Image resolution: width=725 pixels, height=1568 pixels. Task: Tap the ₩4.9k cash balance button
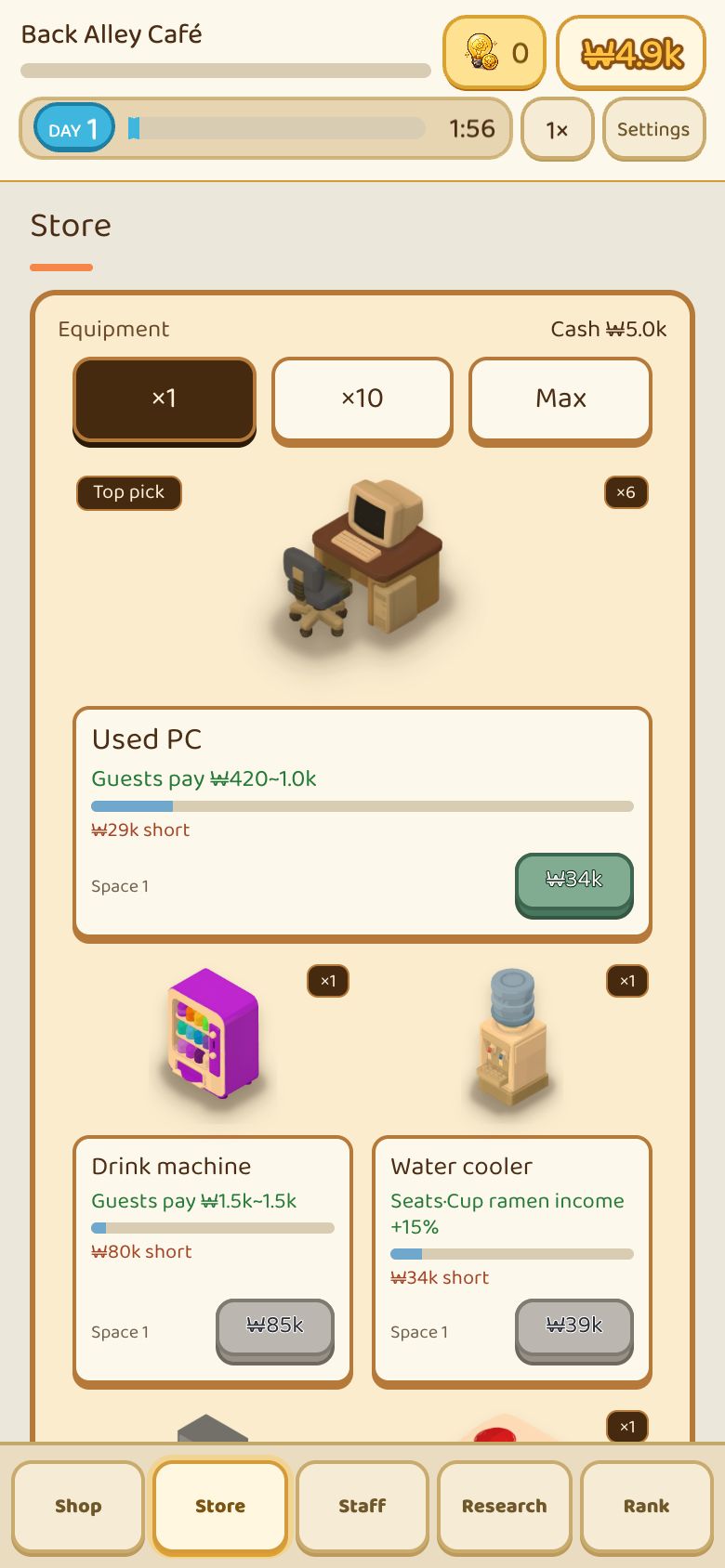point(632,54)
